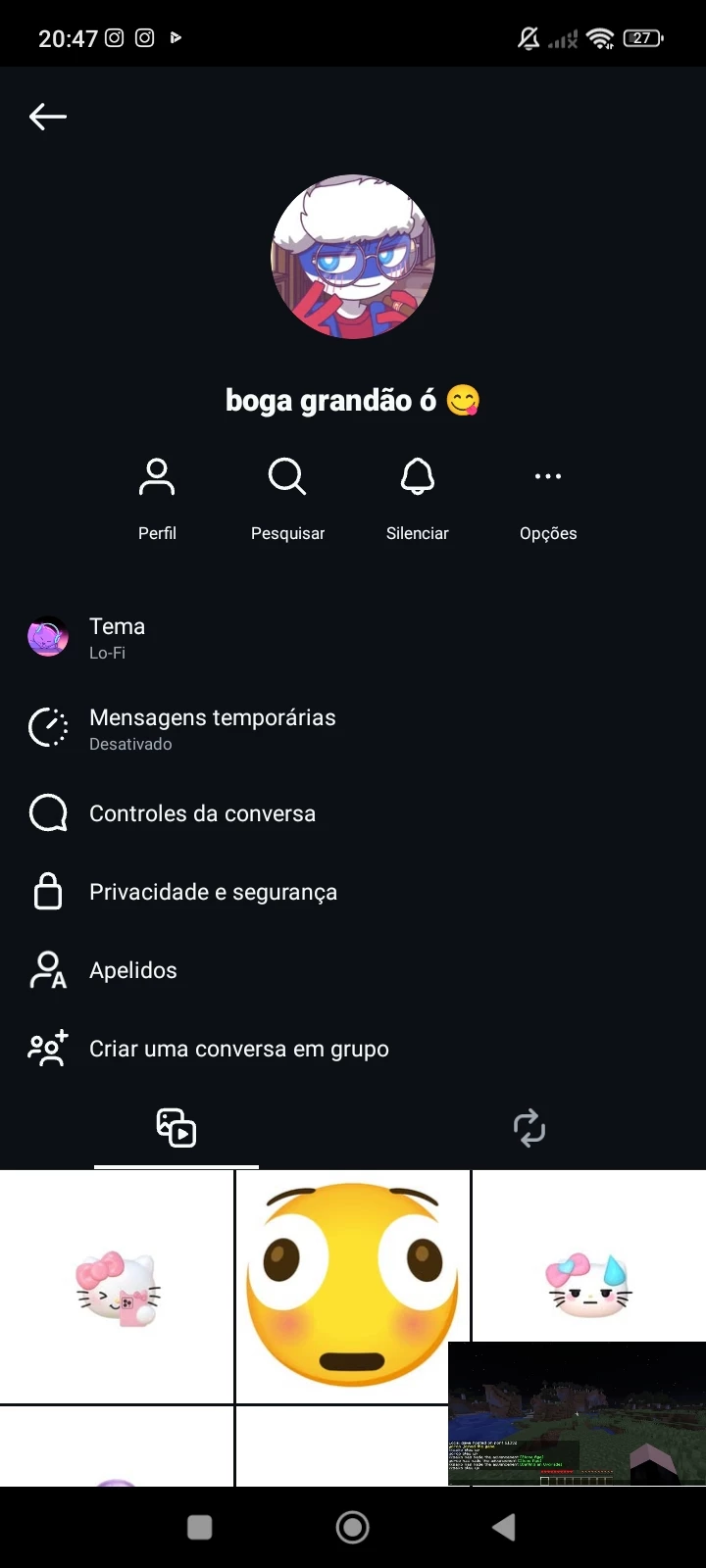Open the Hello Kitty pink phone sticker
Screen dimensions: 706x1568
(117, 1286)
